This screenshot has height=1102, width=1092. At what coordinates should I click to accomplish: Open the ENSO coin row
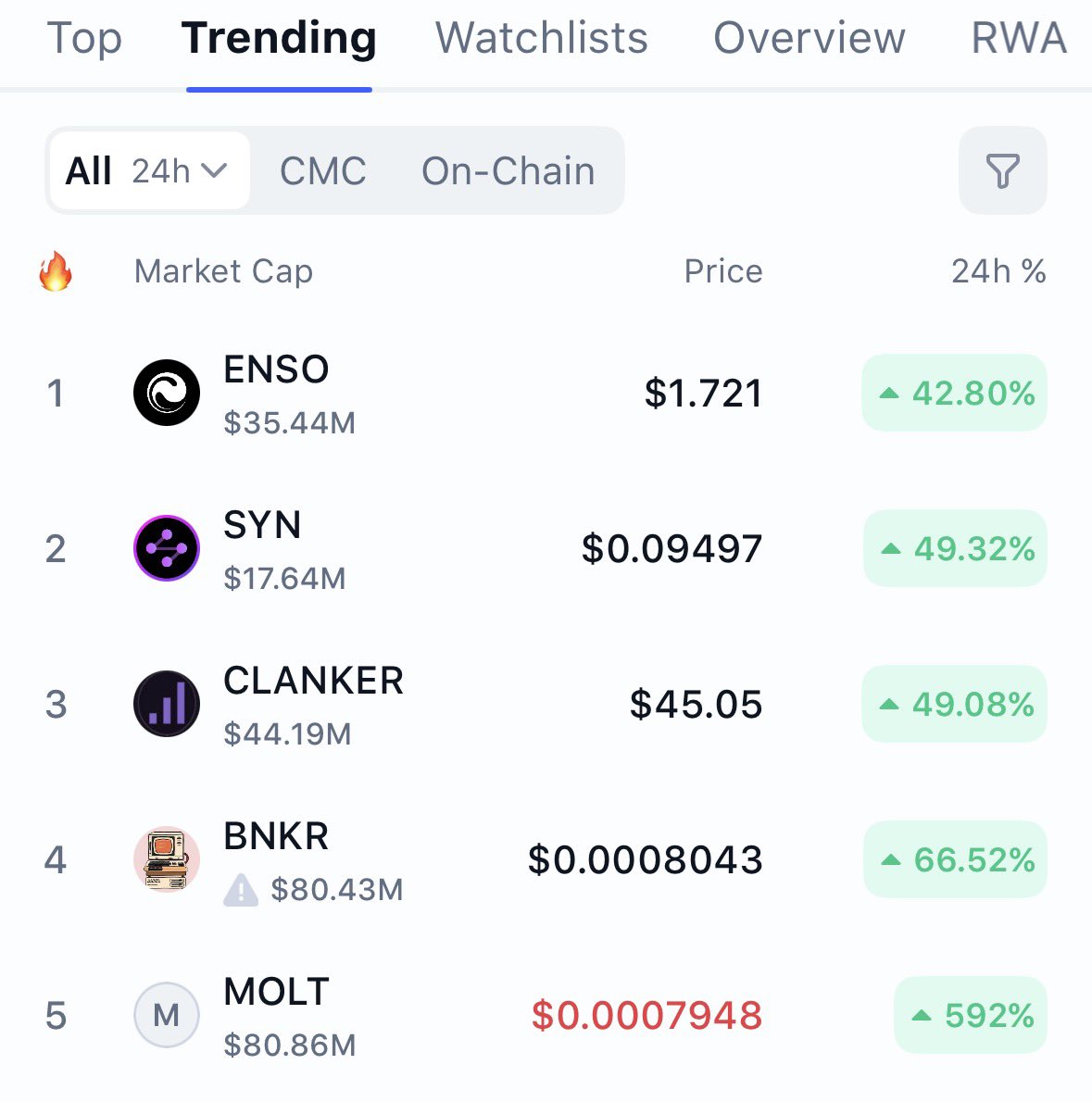click(x=276, y=394)
